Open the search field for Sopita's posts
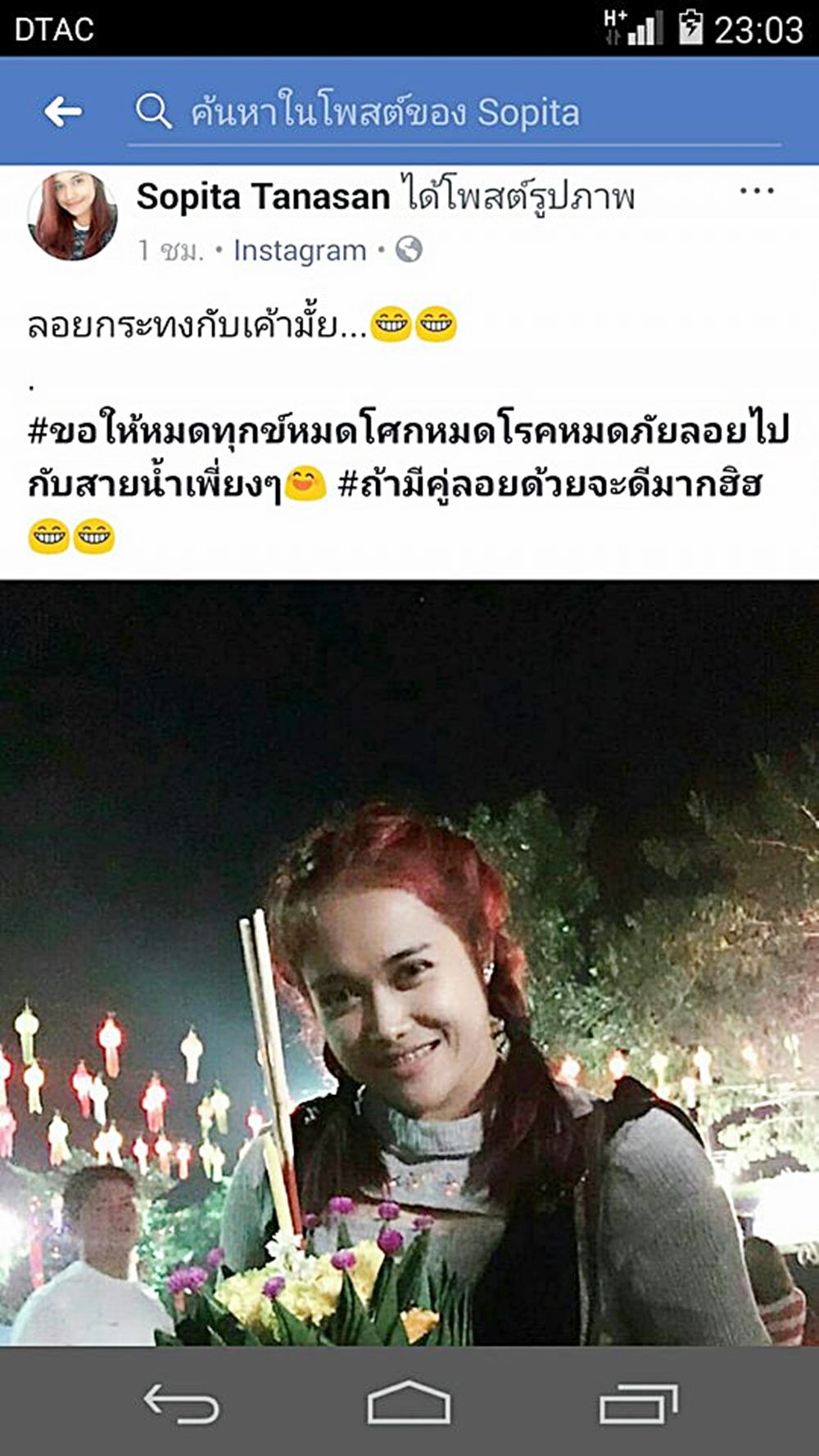819x1456 pixels. click(x=455, y=112)
